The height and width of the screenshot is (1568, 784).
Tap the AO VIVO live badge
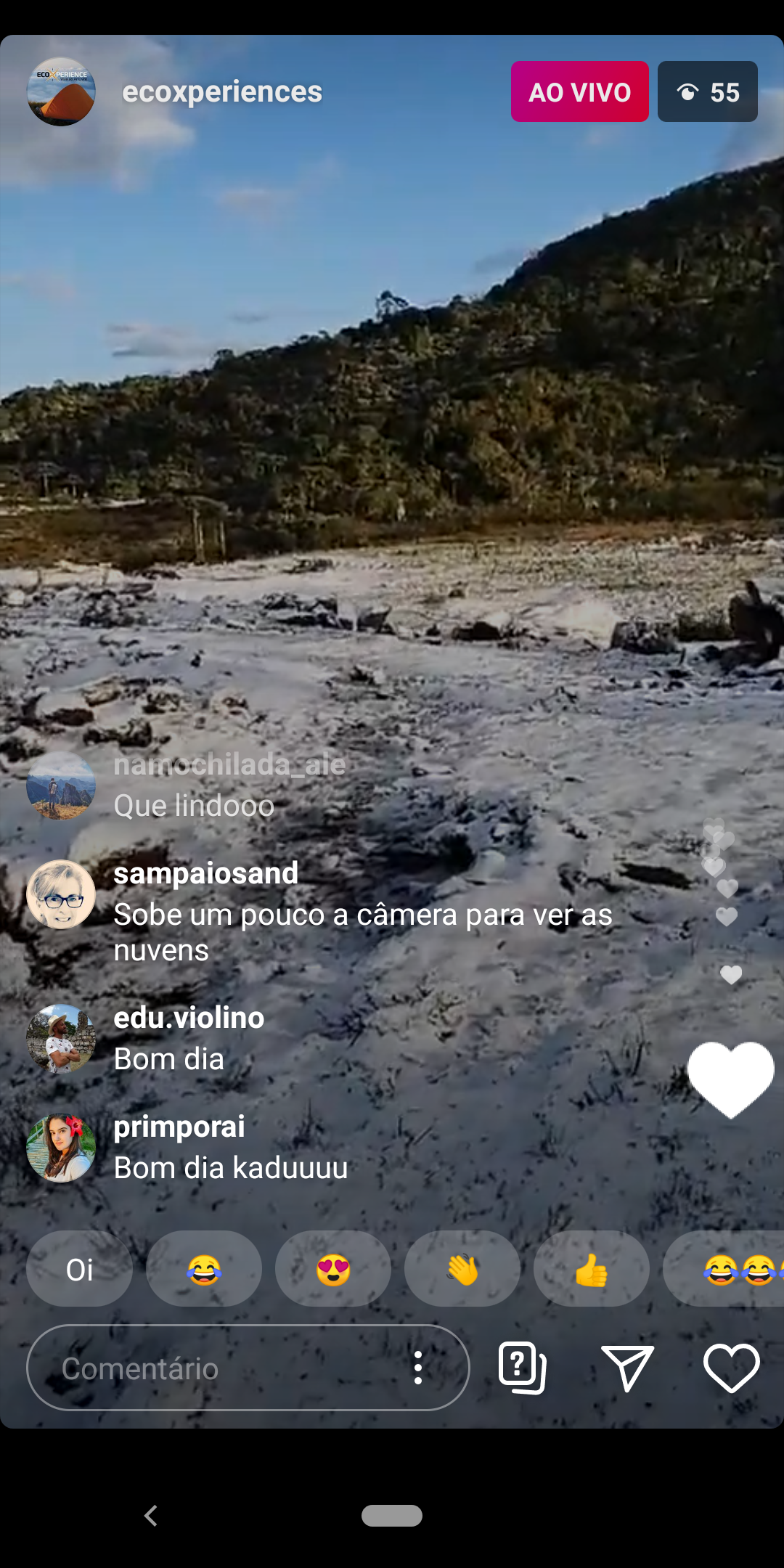(579, 91)
